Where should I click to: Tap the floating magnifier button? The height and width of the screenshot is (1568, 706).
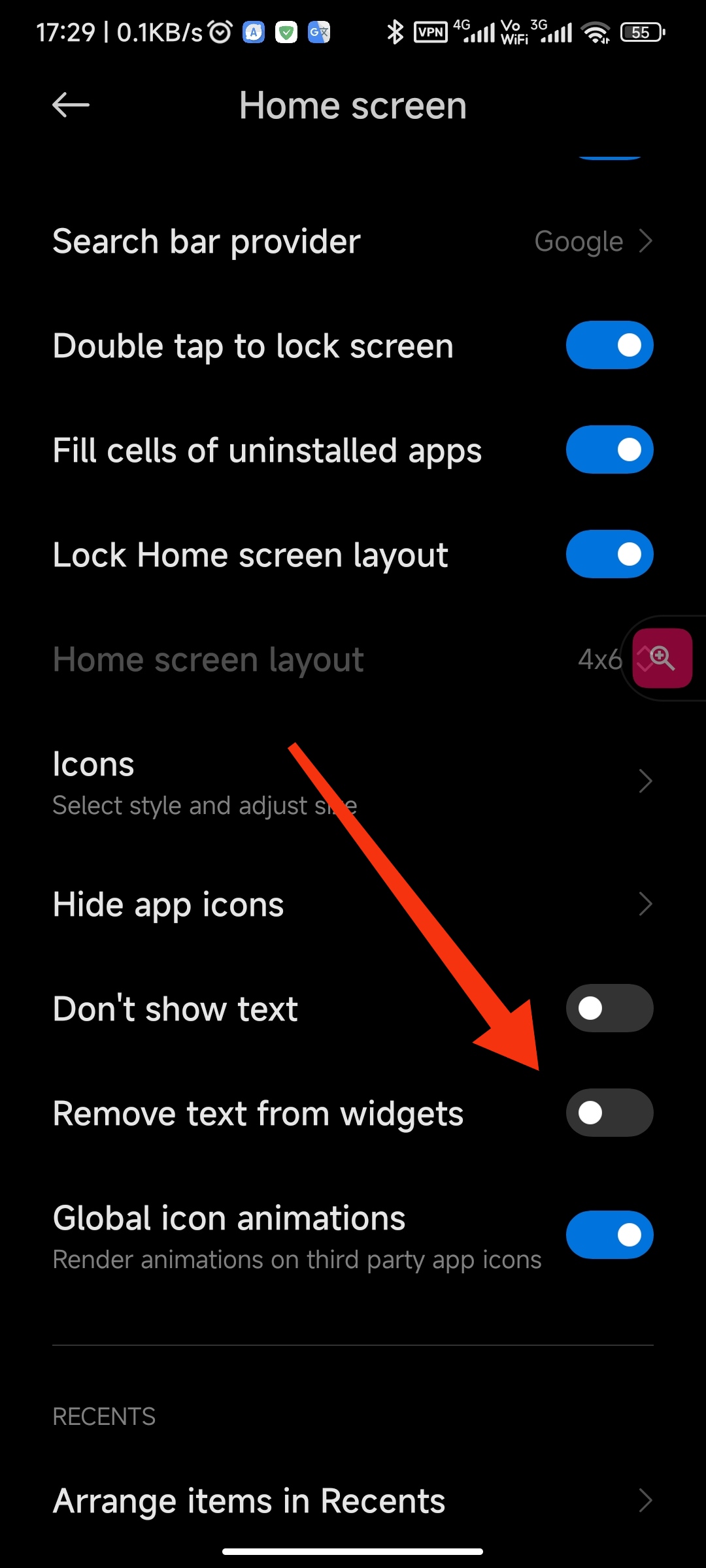click(663, 659)
